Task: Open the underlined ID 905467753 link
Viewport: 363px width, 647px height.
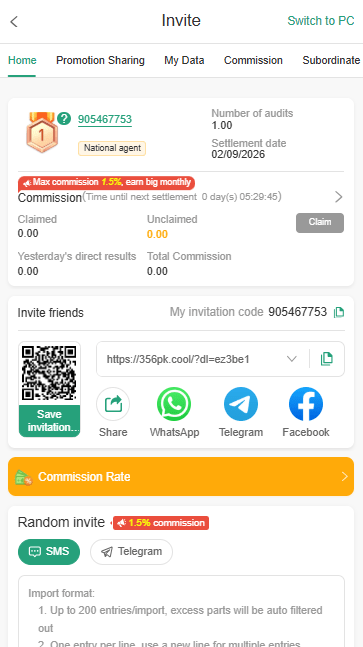Action: click(x=105, y=119)
